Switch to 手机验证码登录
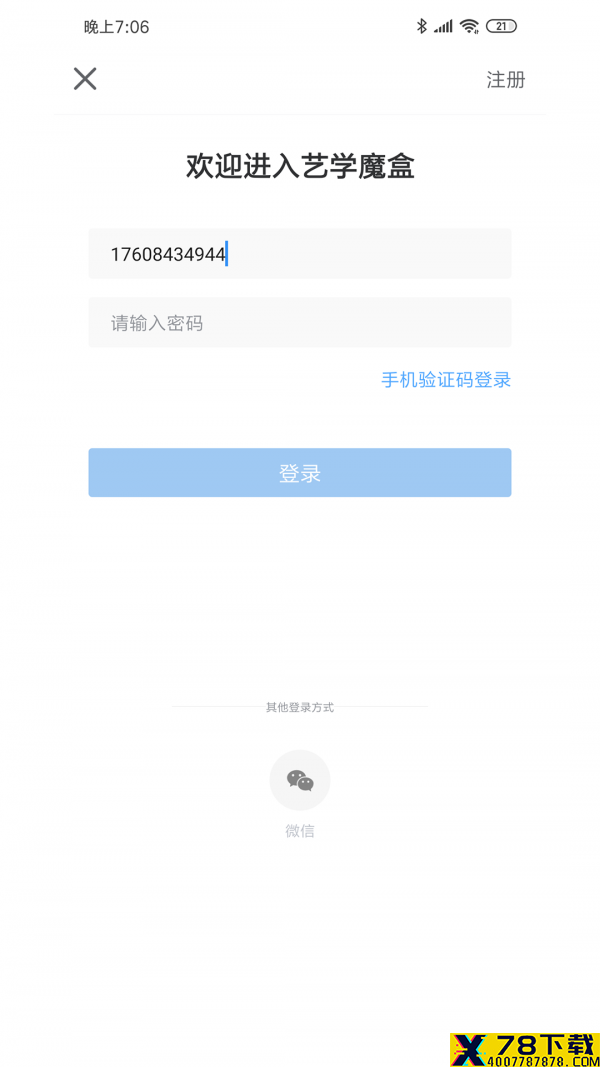The width and height of the screenshot is (600, 1067). coord(446,380)
